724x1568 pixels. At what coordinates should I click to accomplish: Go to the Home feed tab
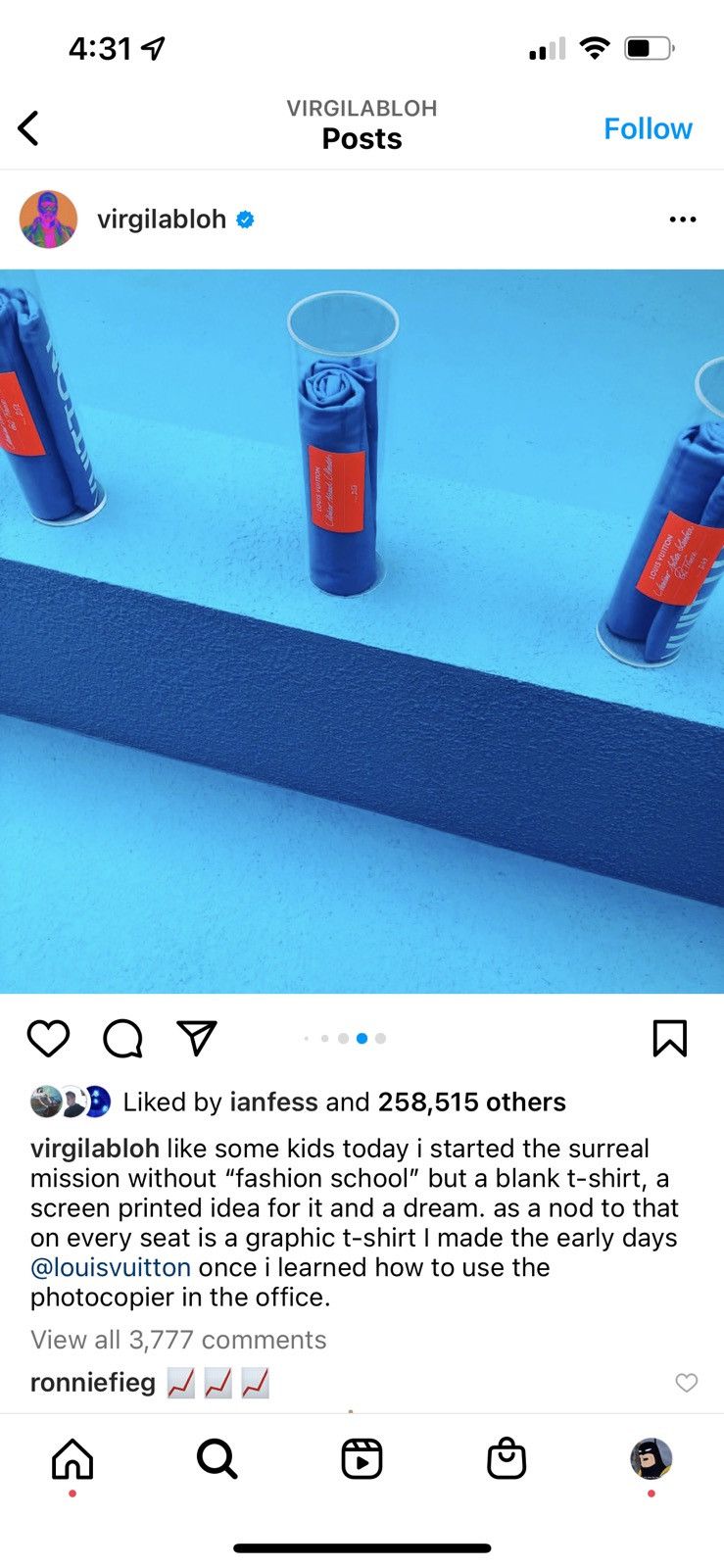coord(72,1459)
